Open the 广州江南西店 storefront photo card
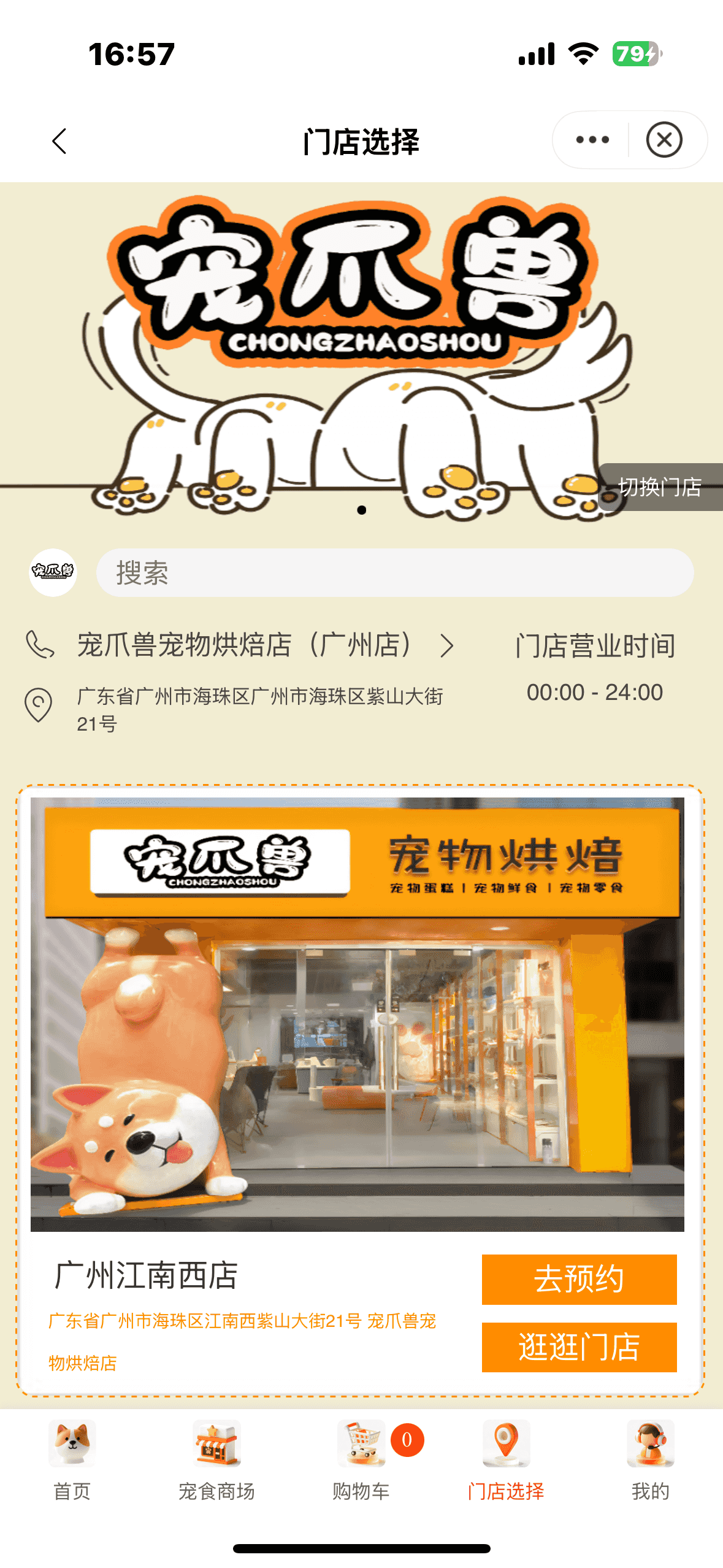 [x=358, y=1013]
